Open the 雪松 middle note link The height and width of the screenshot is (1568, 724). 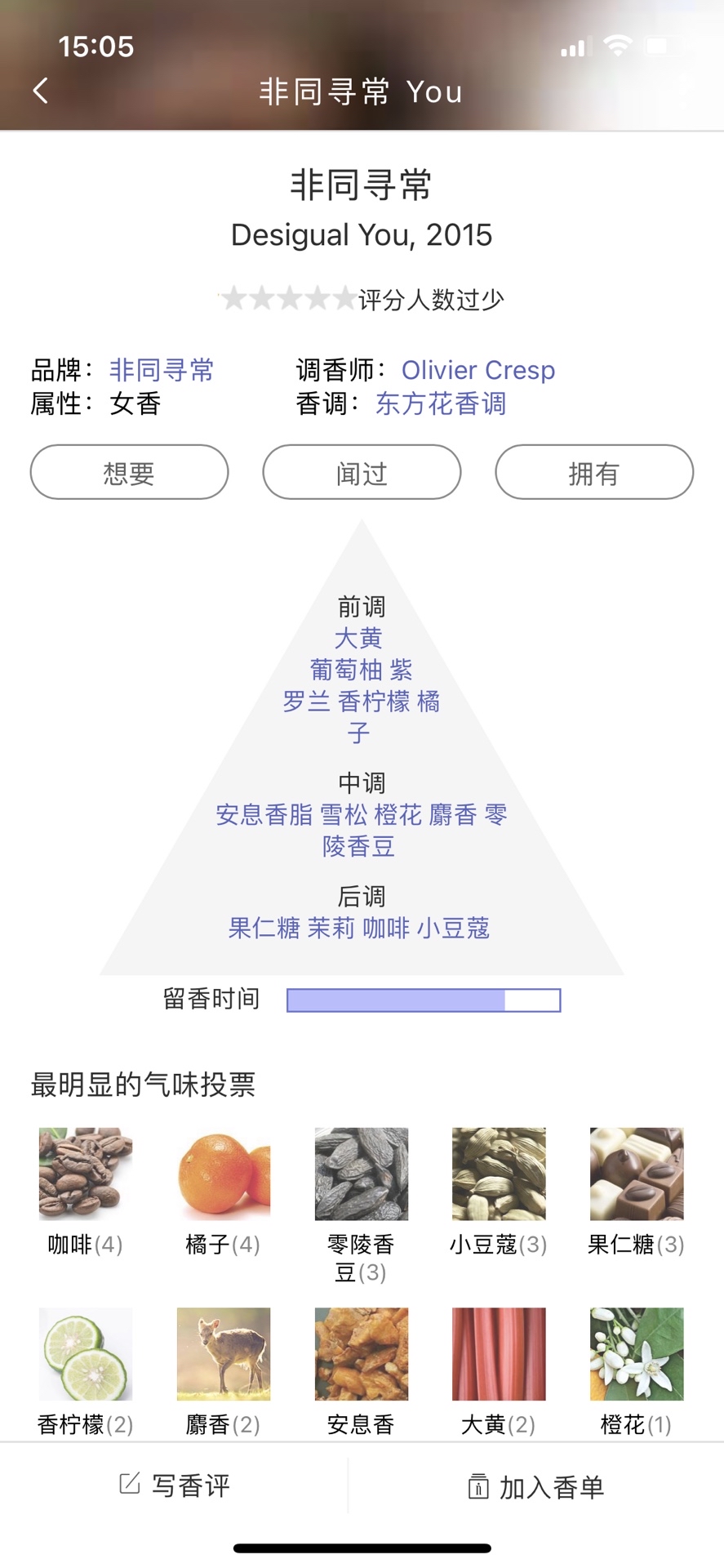(x=343, y=814)
